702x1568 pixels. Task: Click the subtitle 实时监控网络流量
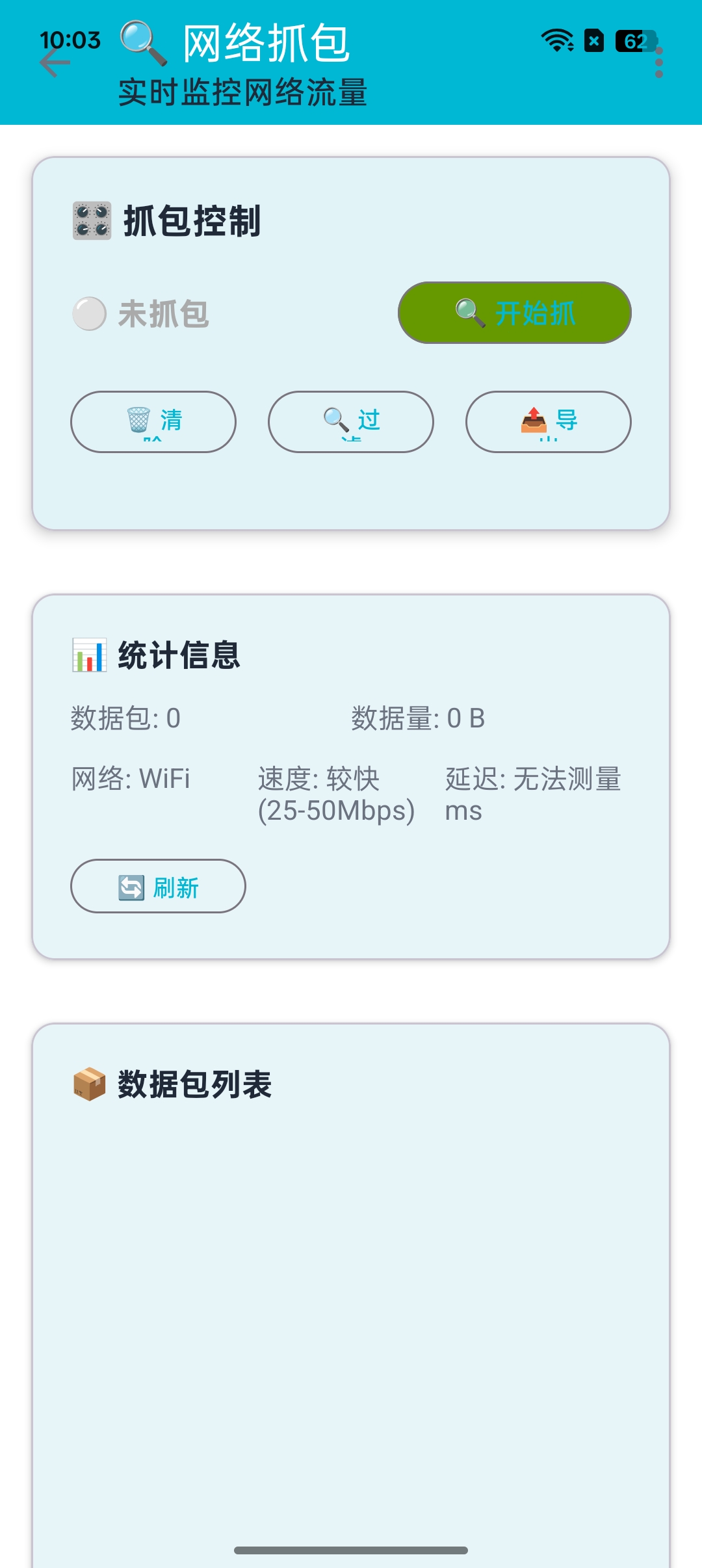pos(243,91)
